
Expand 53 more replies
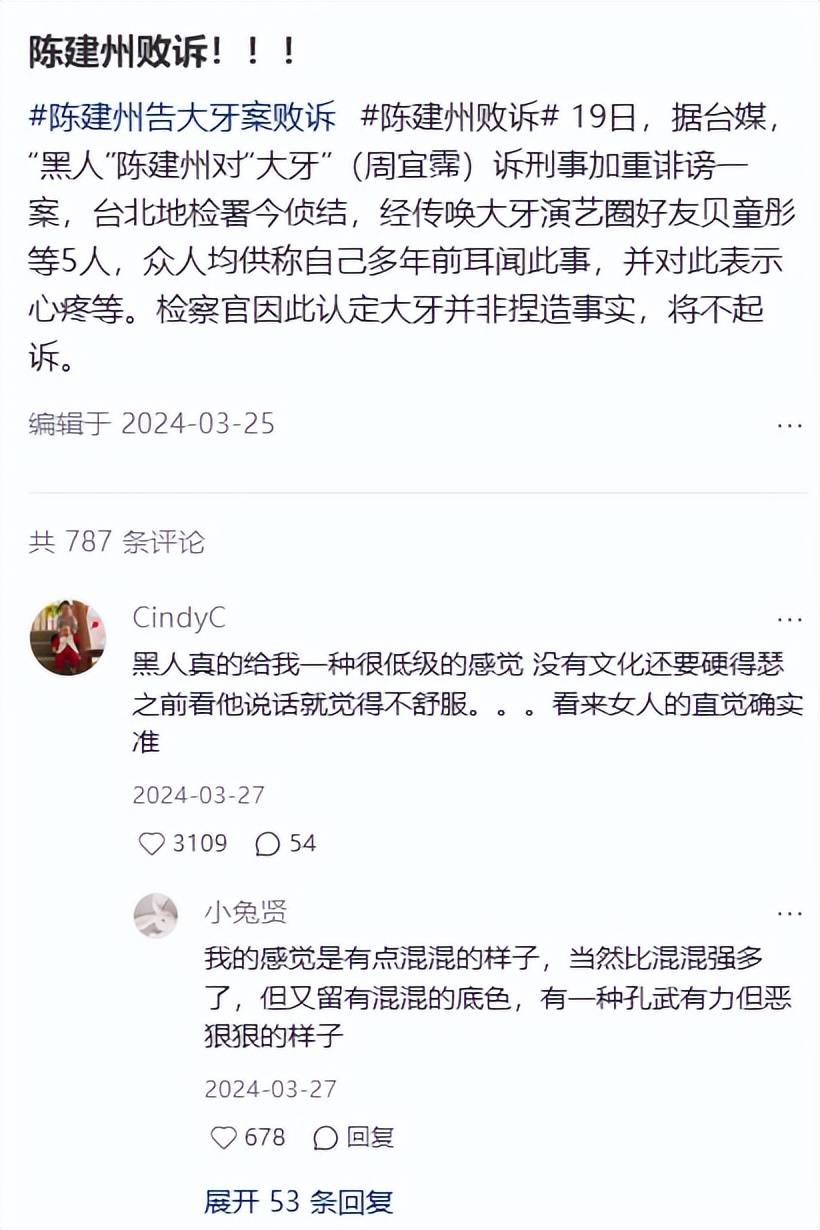click(x=298, y=1201)
